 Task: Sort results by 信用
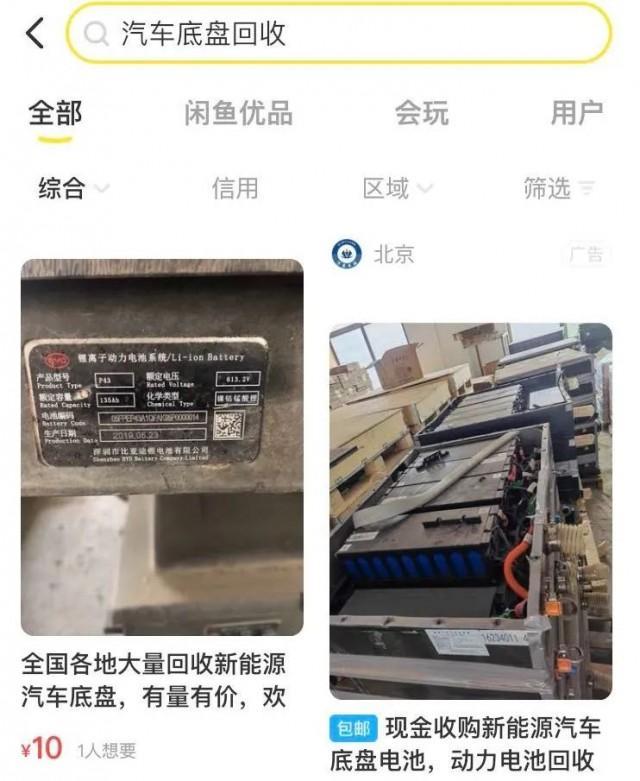235,188
